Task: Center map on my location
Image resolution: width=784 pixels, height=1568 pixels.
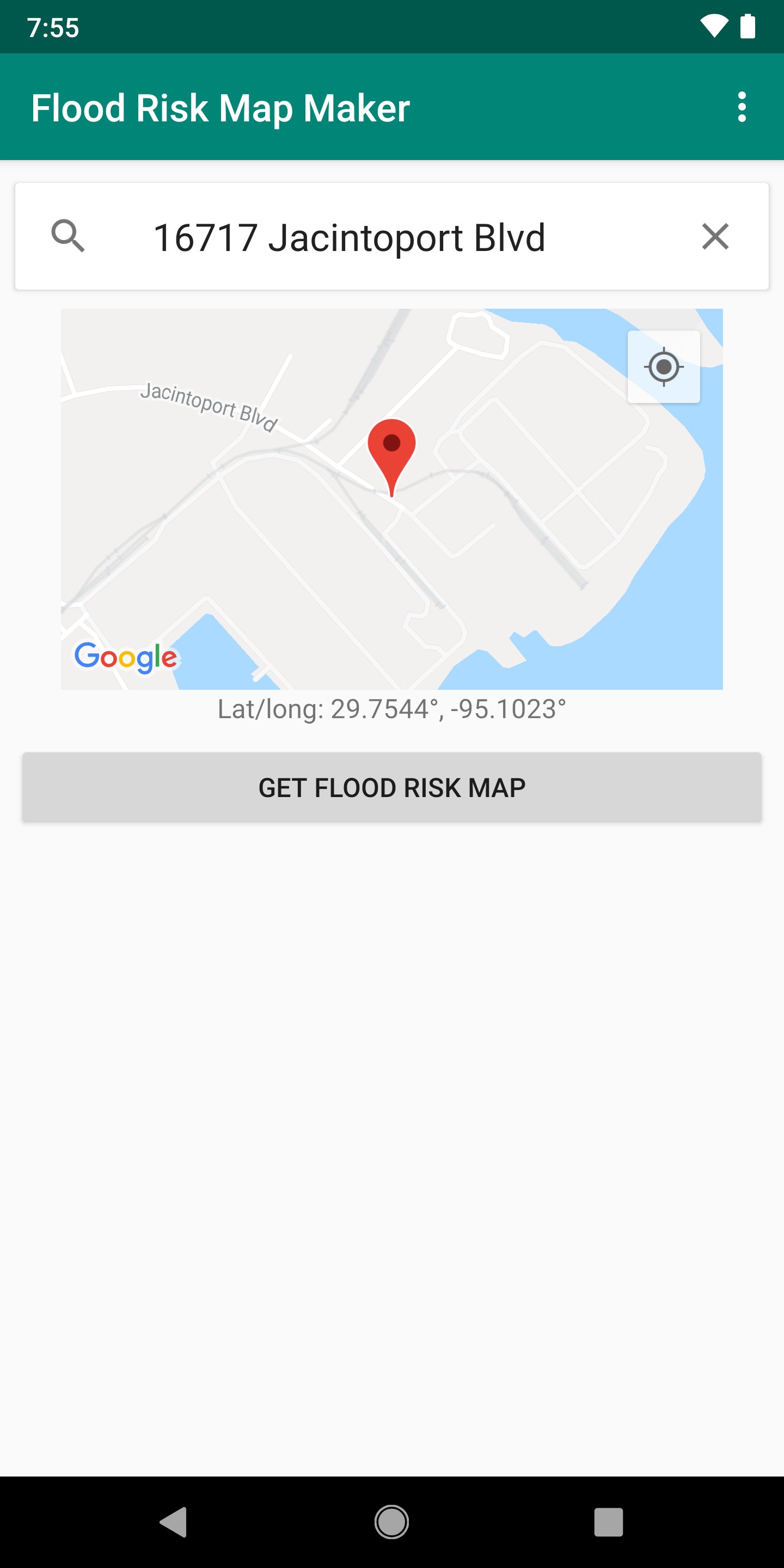Action: (x=664, y=367)
